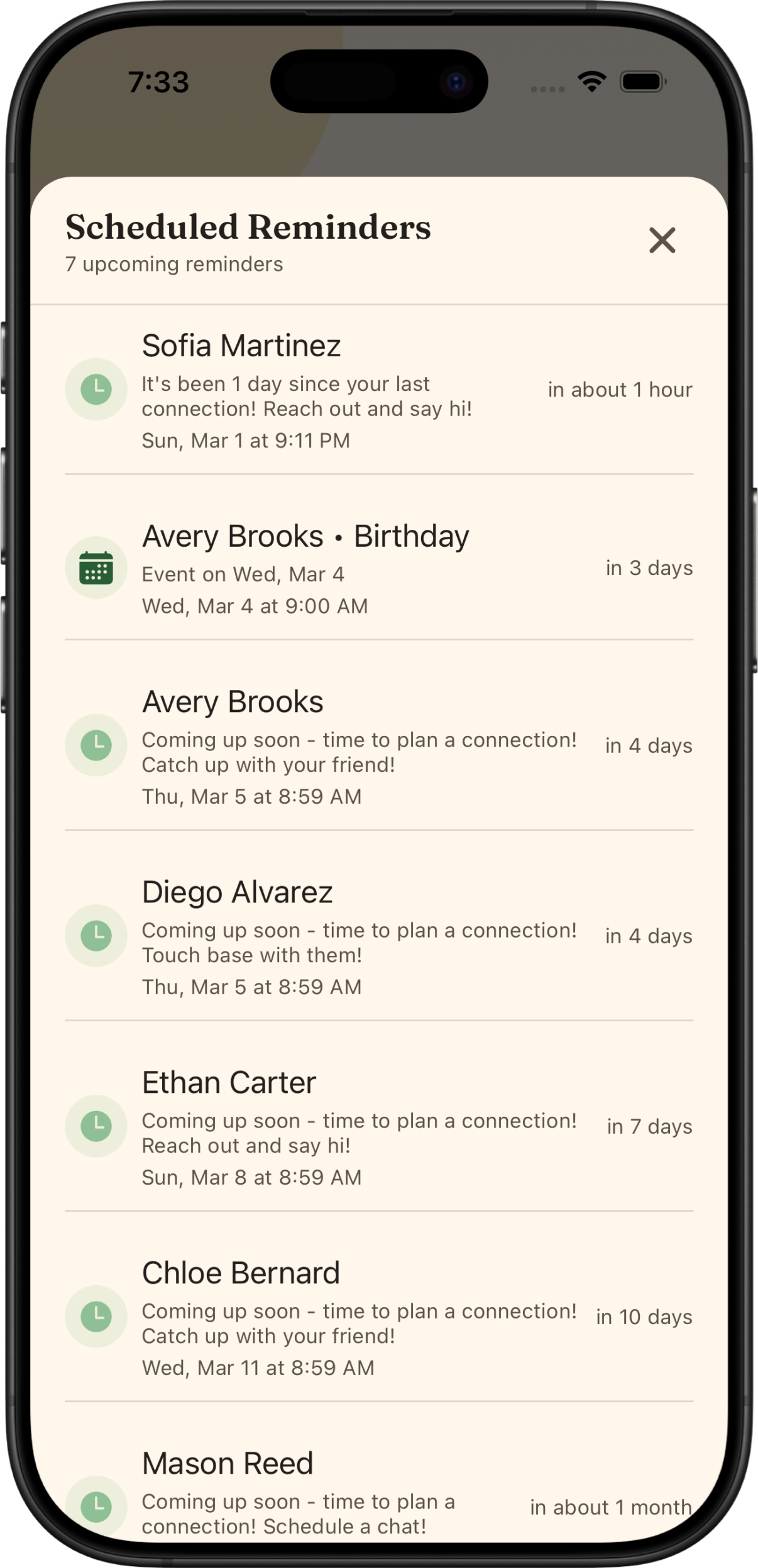758x1568 pixels.
Task: Dismiss the Scheduled Reminders sheet
Action: click(x=662, y=241)
